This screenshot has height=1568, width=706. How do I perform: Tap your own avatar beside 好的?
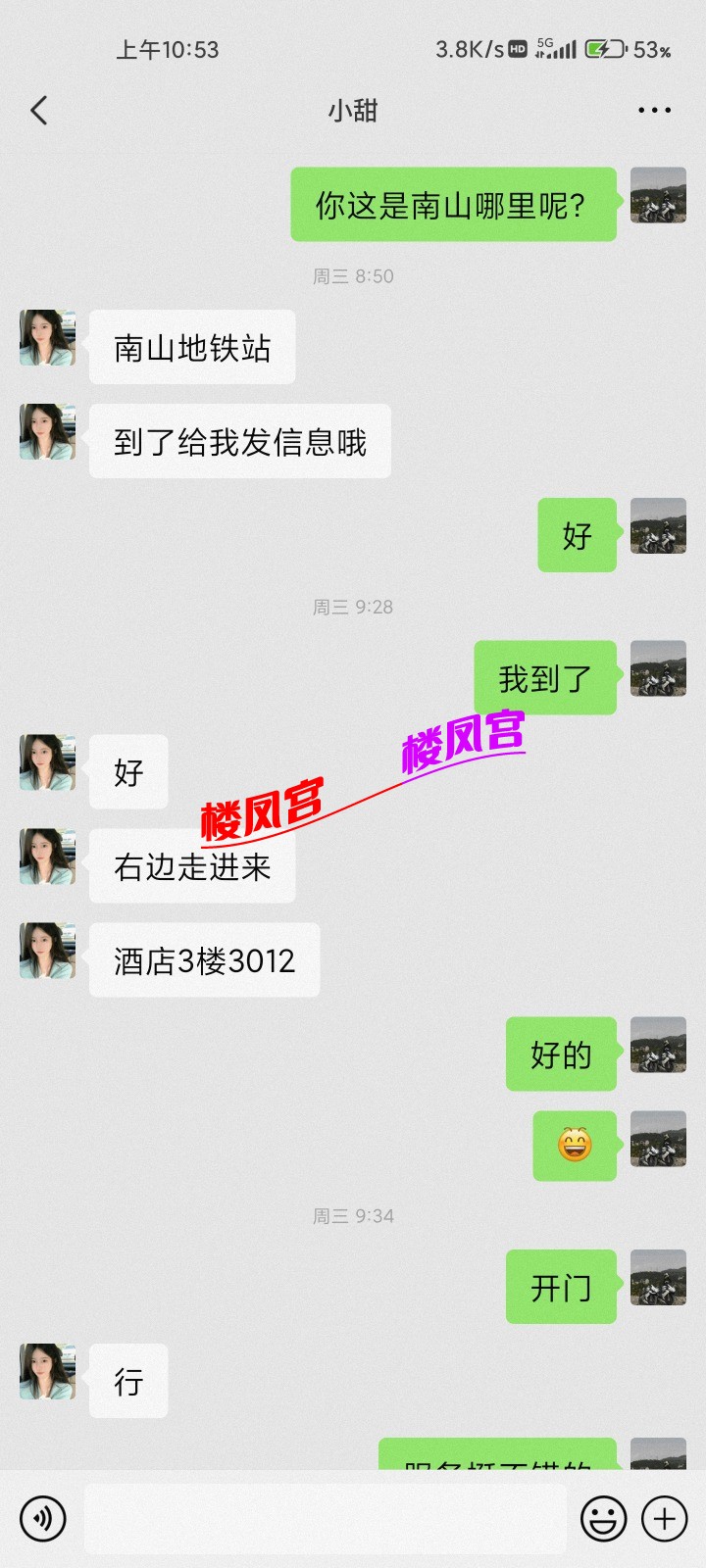[658, 1047]
